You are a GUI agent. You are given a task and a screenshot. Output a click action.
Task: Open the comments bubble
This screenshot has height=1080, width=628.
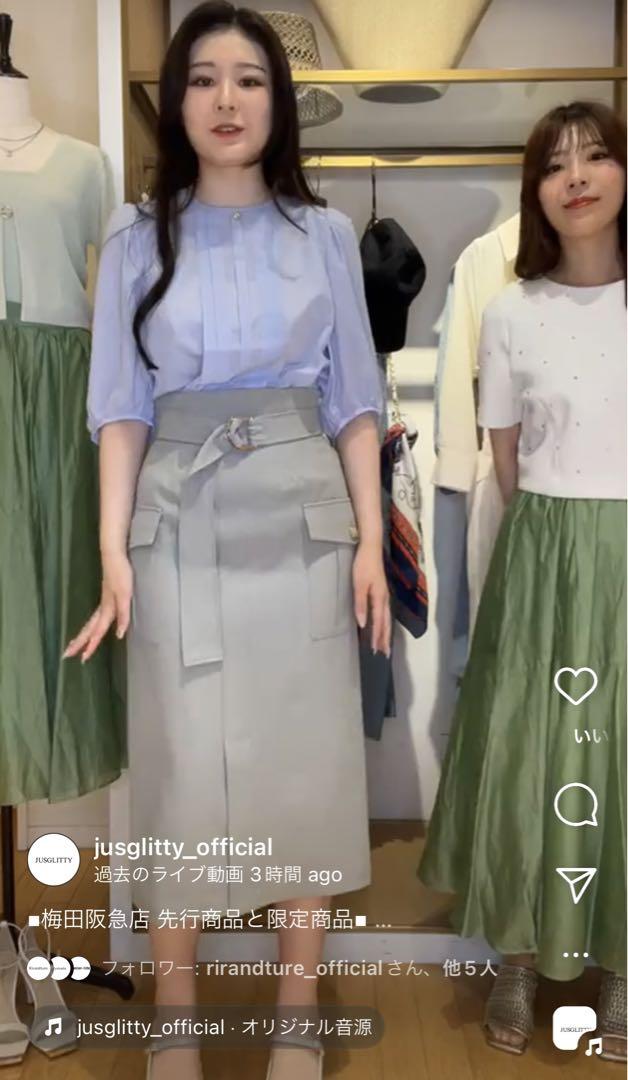click(x=576, y=805)
